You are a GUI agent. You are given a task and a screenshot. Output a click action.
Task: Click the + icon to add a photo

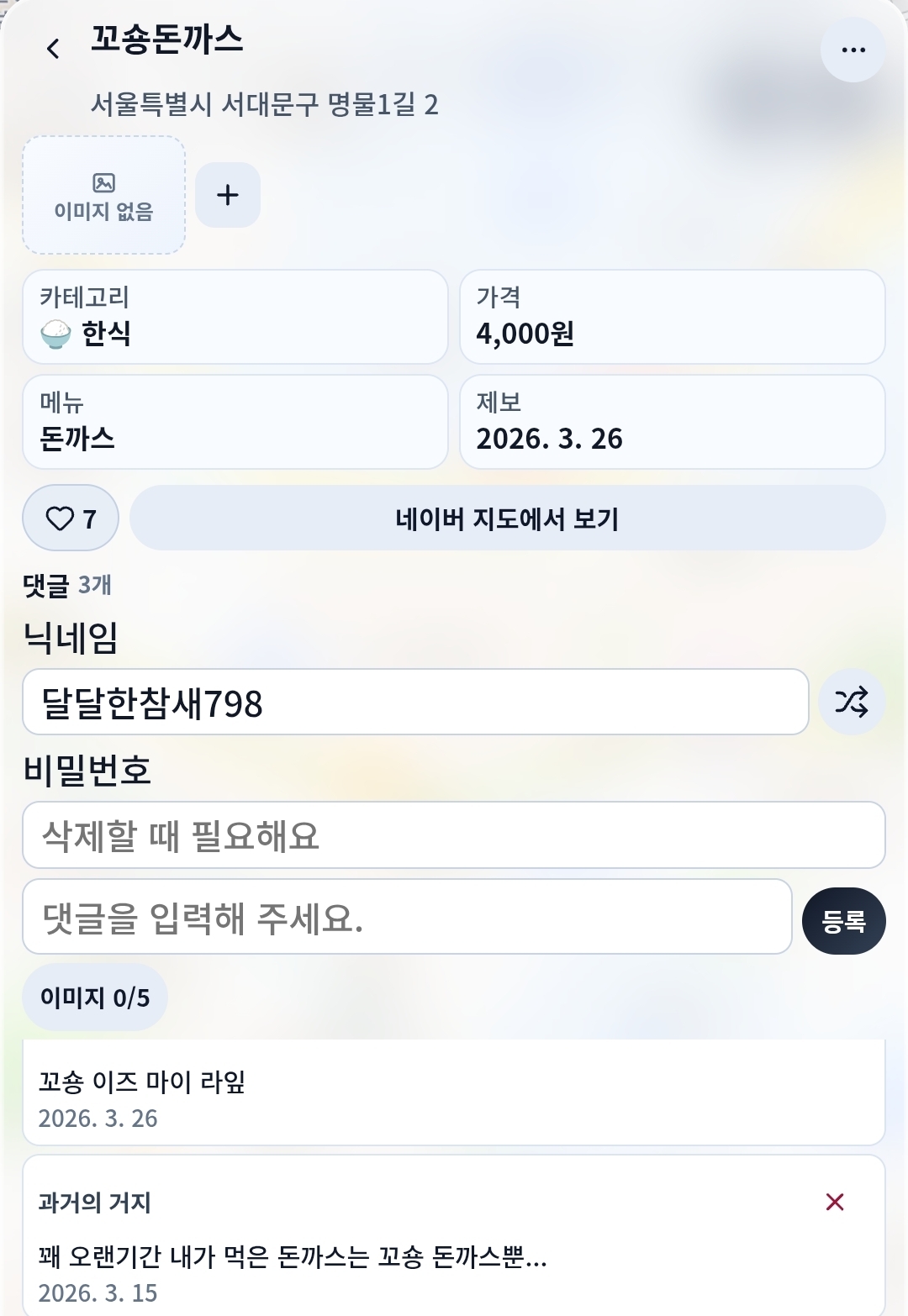pos(227,194)
